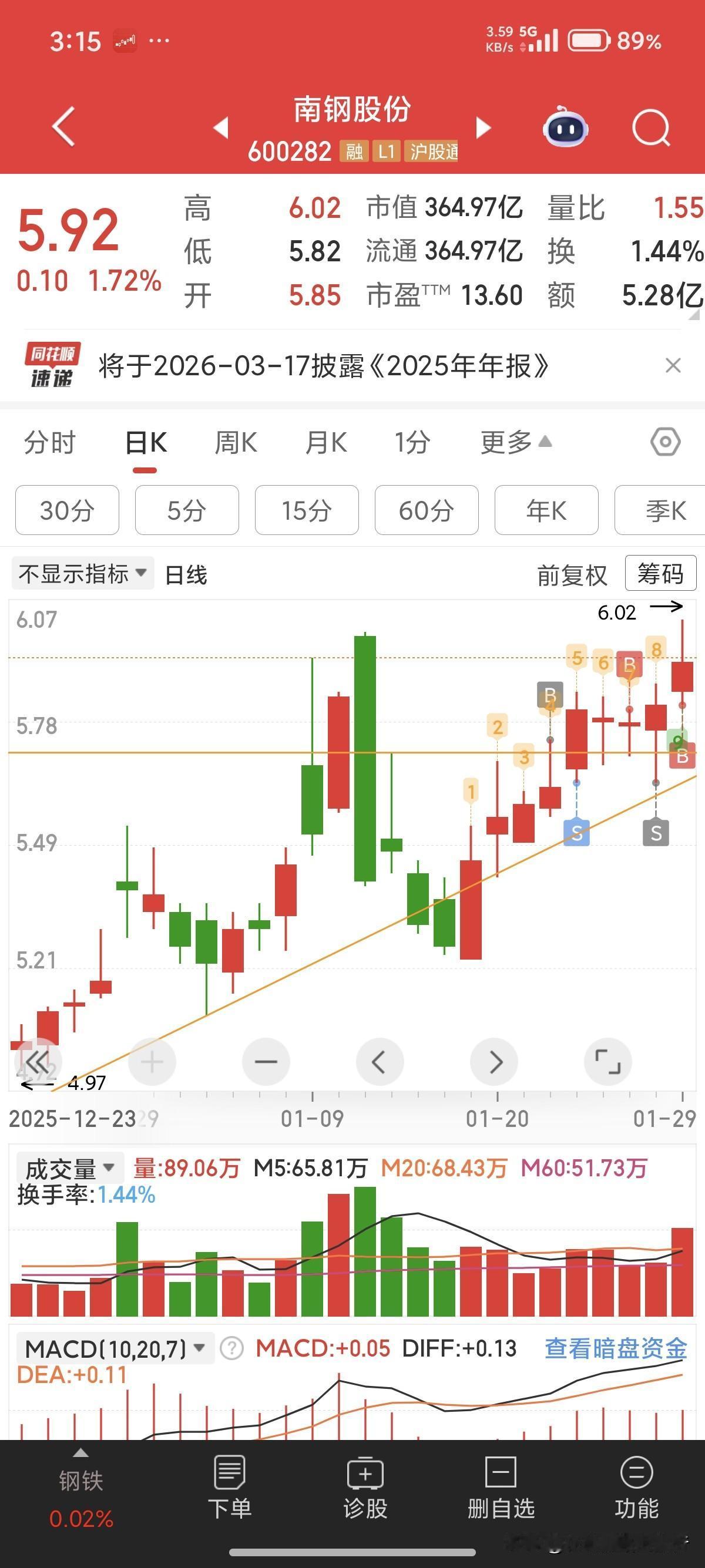Dismiss the 同花顺速递 annual report notice

point(673,365)
